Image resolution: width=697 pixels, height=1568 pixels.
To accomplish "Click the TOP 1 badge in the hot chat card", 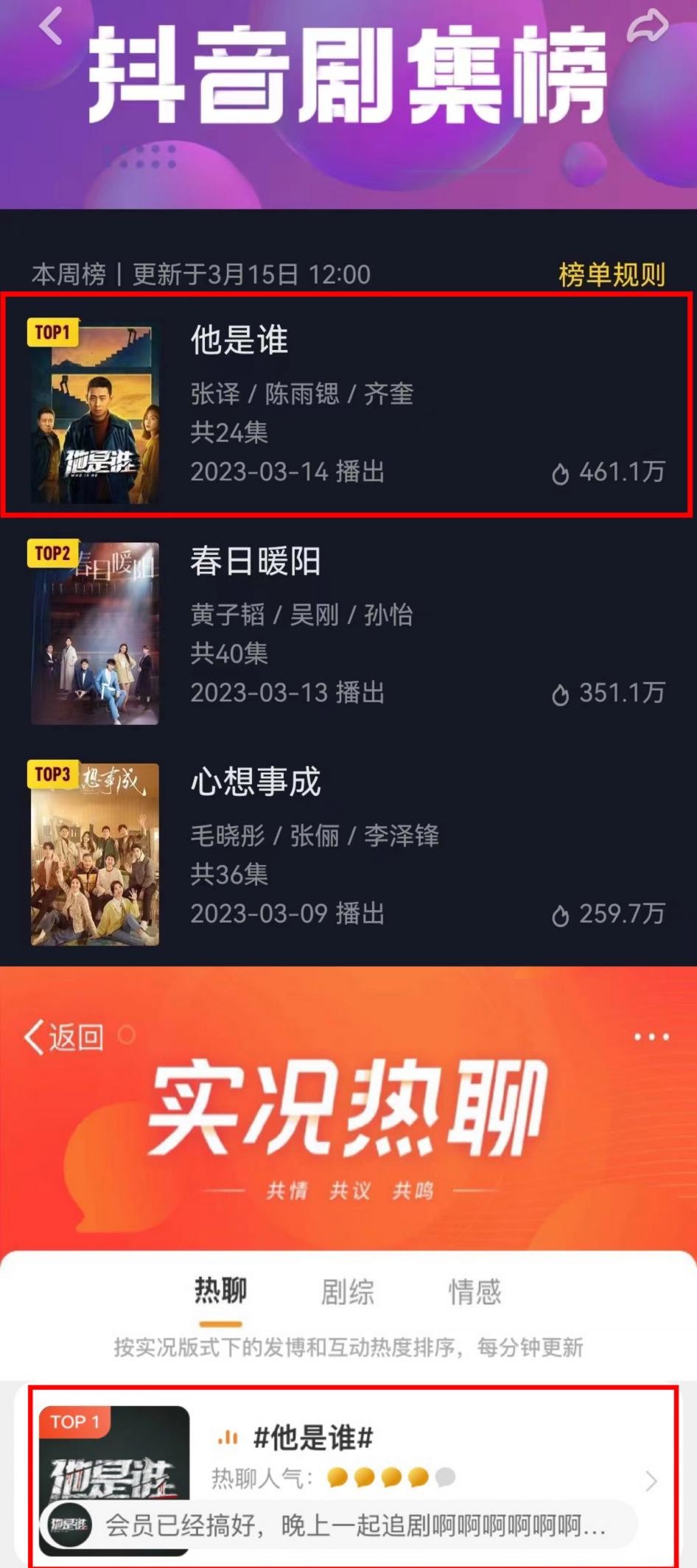I will (74, 1423).
